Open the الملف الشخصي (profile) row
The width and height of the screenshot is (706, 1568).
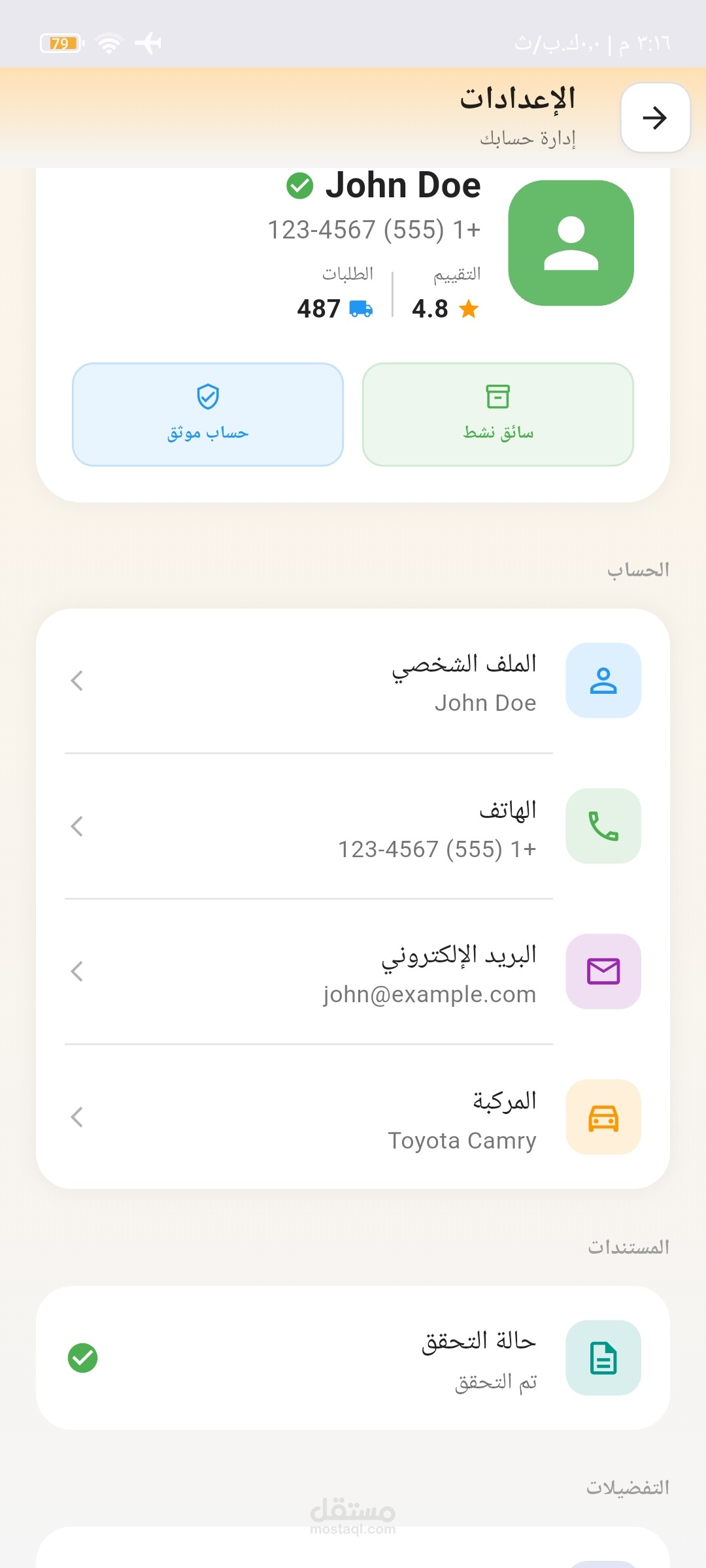(353, 681)
